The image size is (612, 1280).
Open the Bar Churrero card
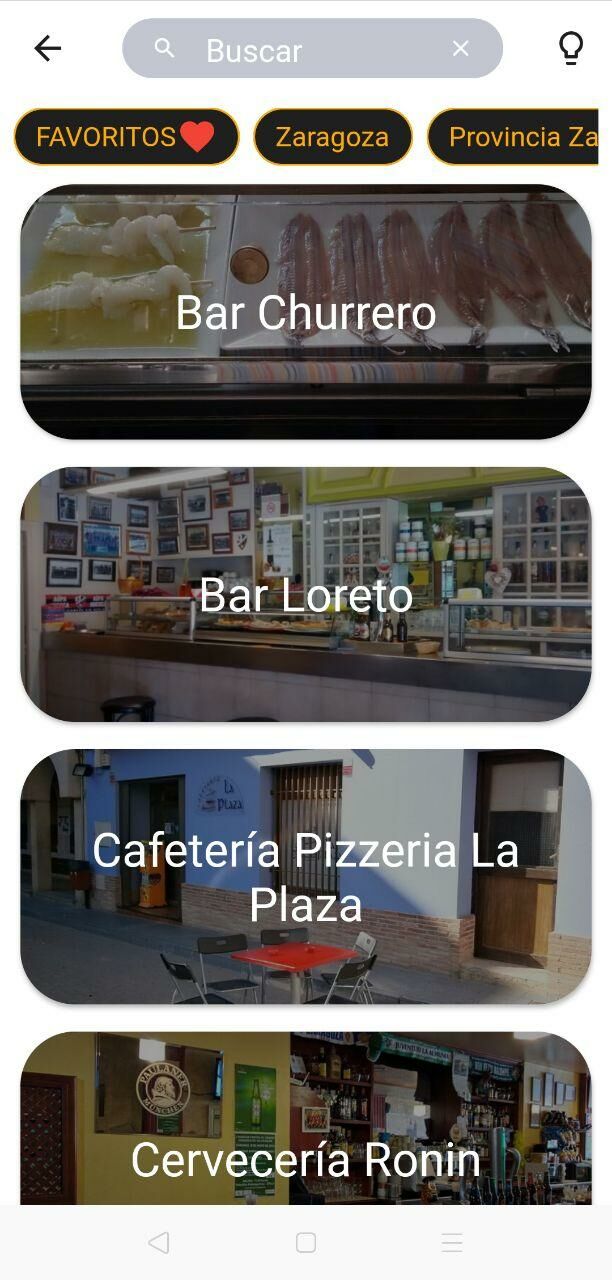click(x=306, y=312)
